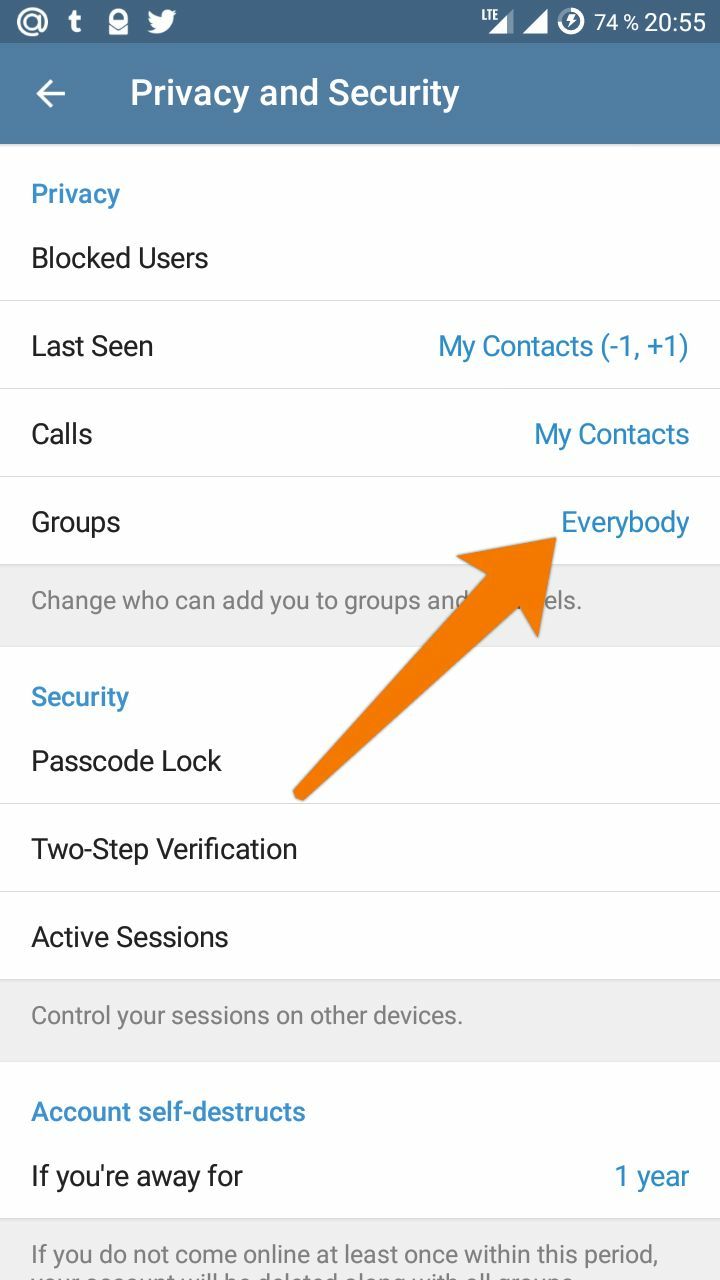Change the "If you're away for" period
720x1280 pixels.
point(360,1176)
